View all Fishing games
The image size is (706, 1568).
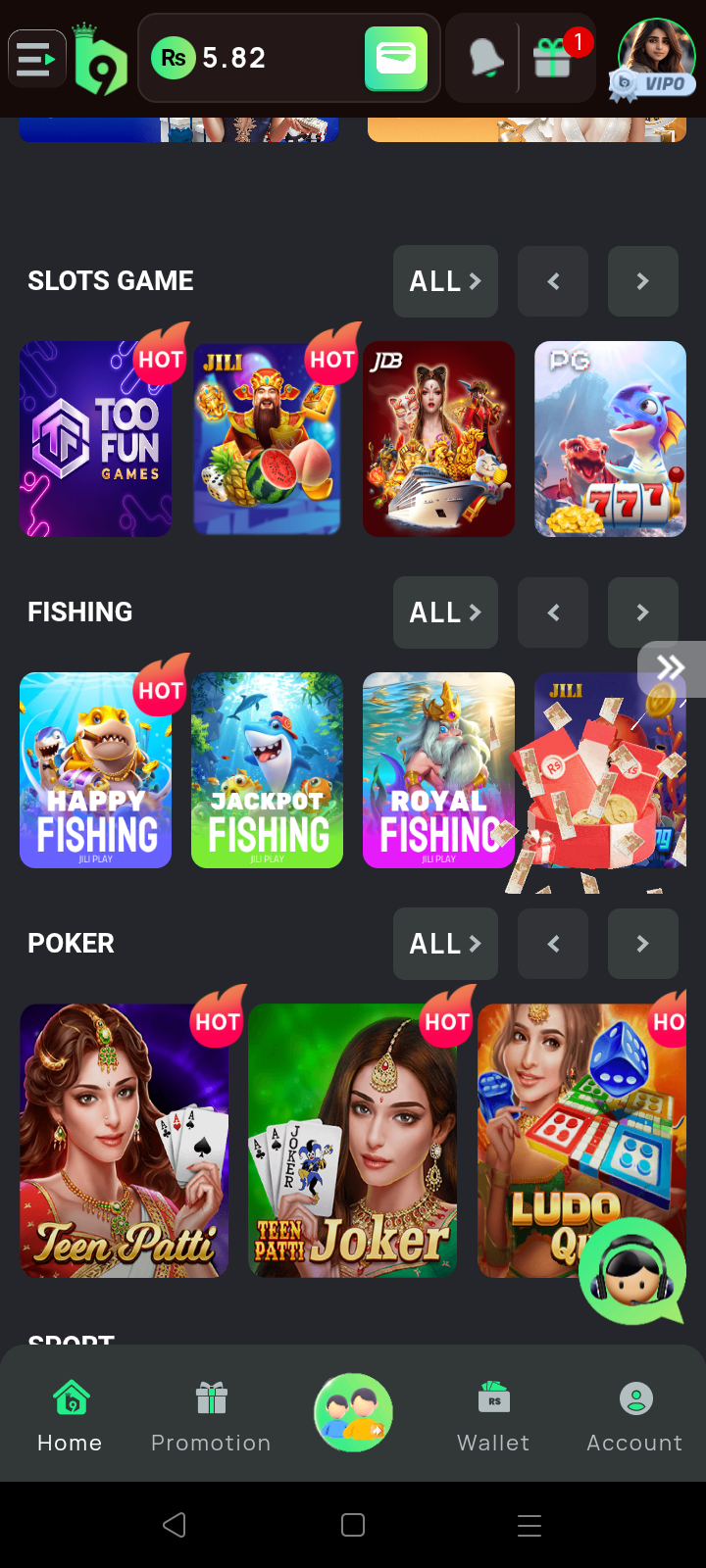[x=445, y=612]
